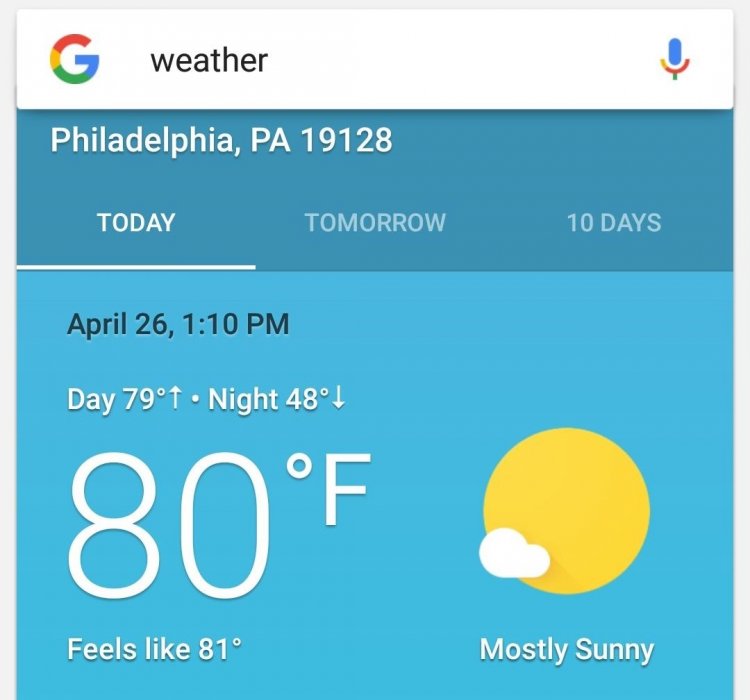This screenshot has width=750, height=700.
Task: Open the 10 Days forecast tab
Action: (613, 223)
